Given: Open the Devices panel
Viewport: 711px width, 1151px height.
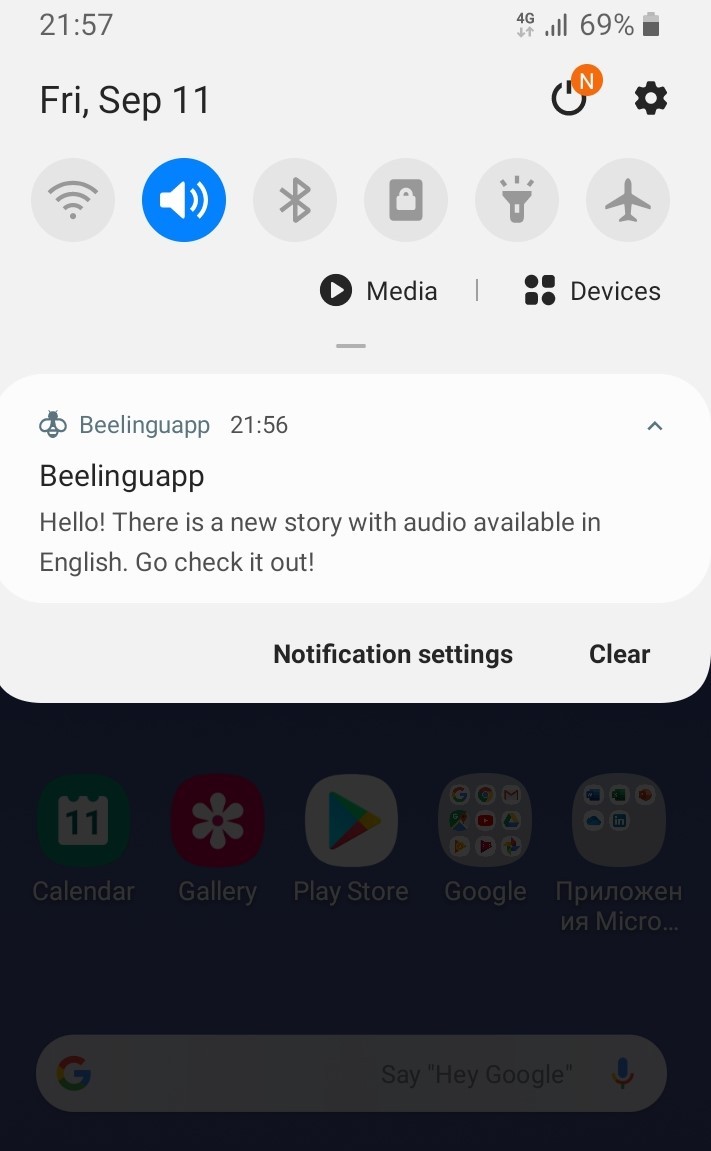Looking at the screenshot, I should pos(593,291).
